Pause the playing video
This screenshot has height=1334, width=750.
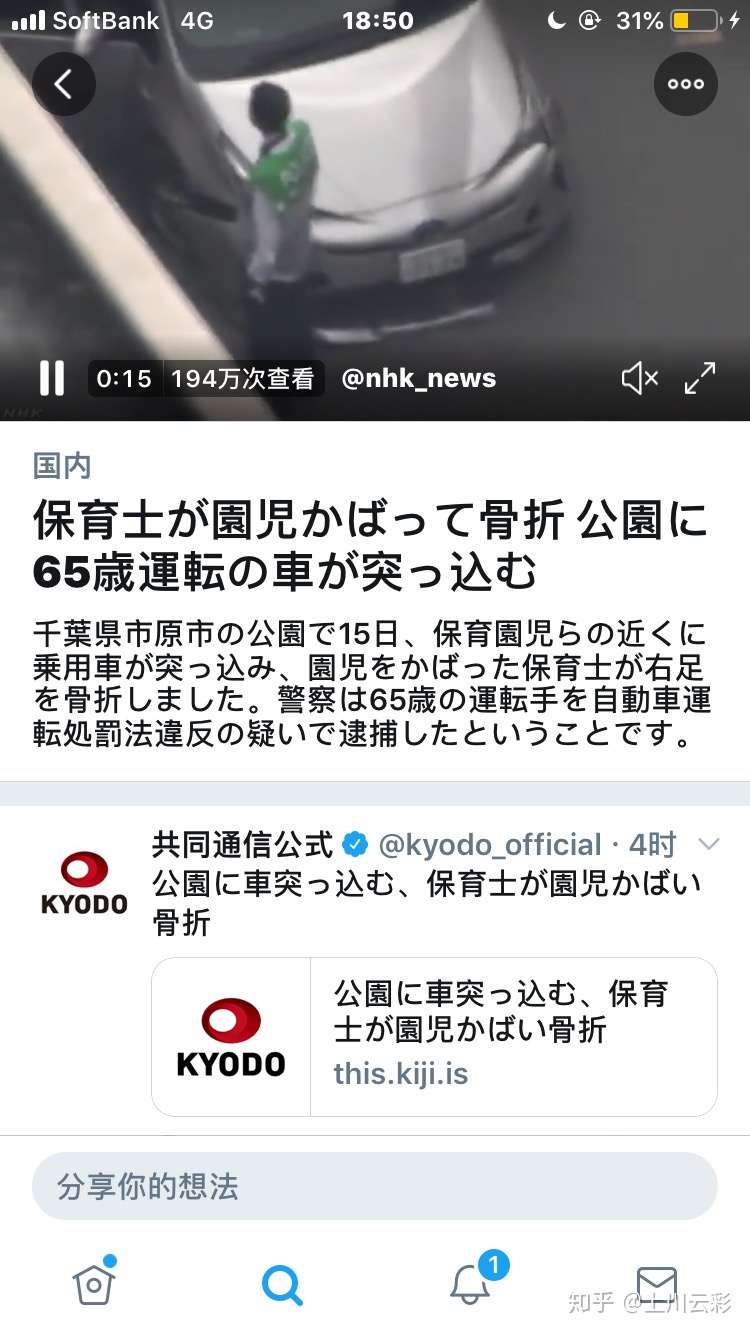pos(52,378)
